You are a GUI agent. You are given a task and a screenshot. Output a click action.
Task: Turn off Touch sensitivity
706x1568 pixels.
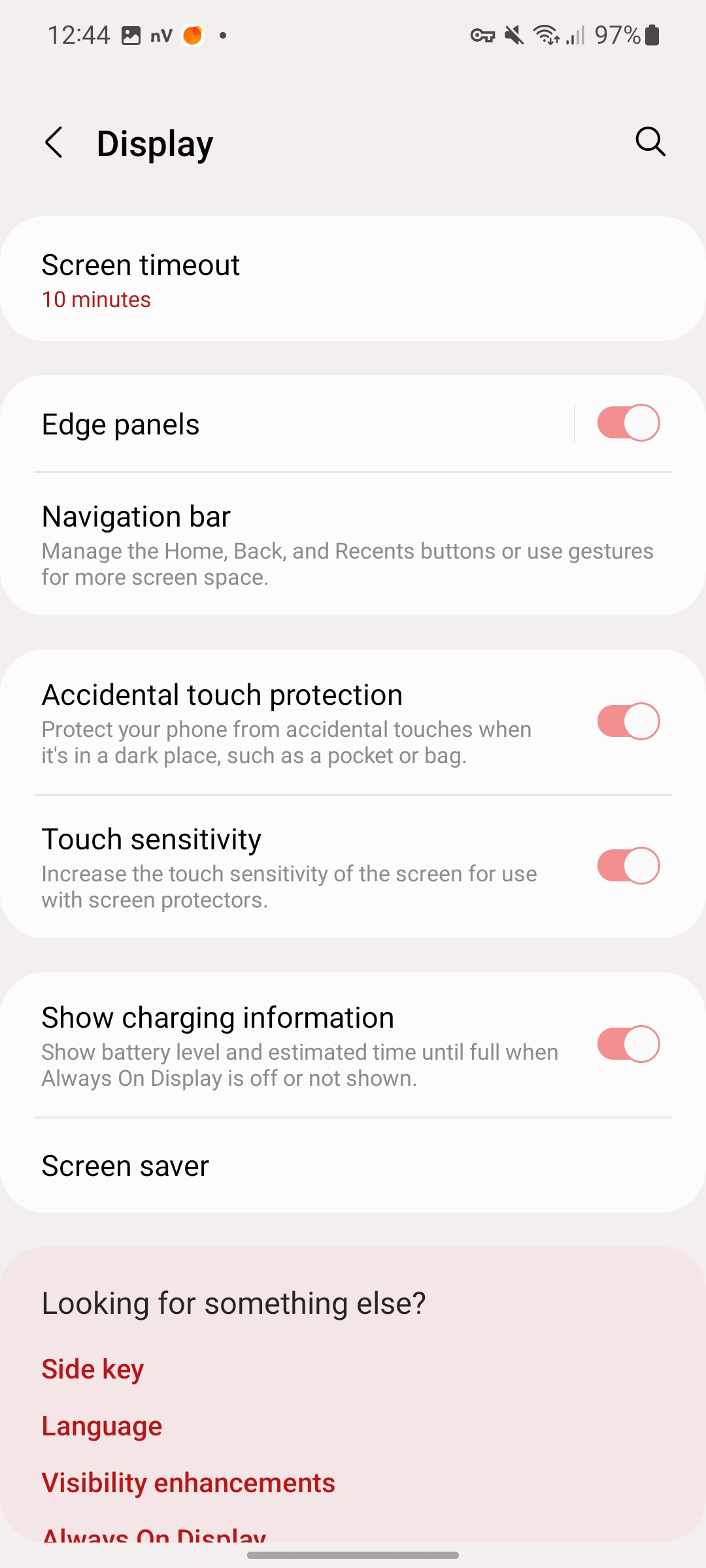[628, 866]
